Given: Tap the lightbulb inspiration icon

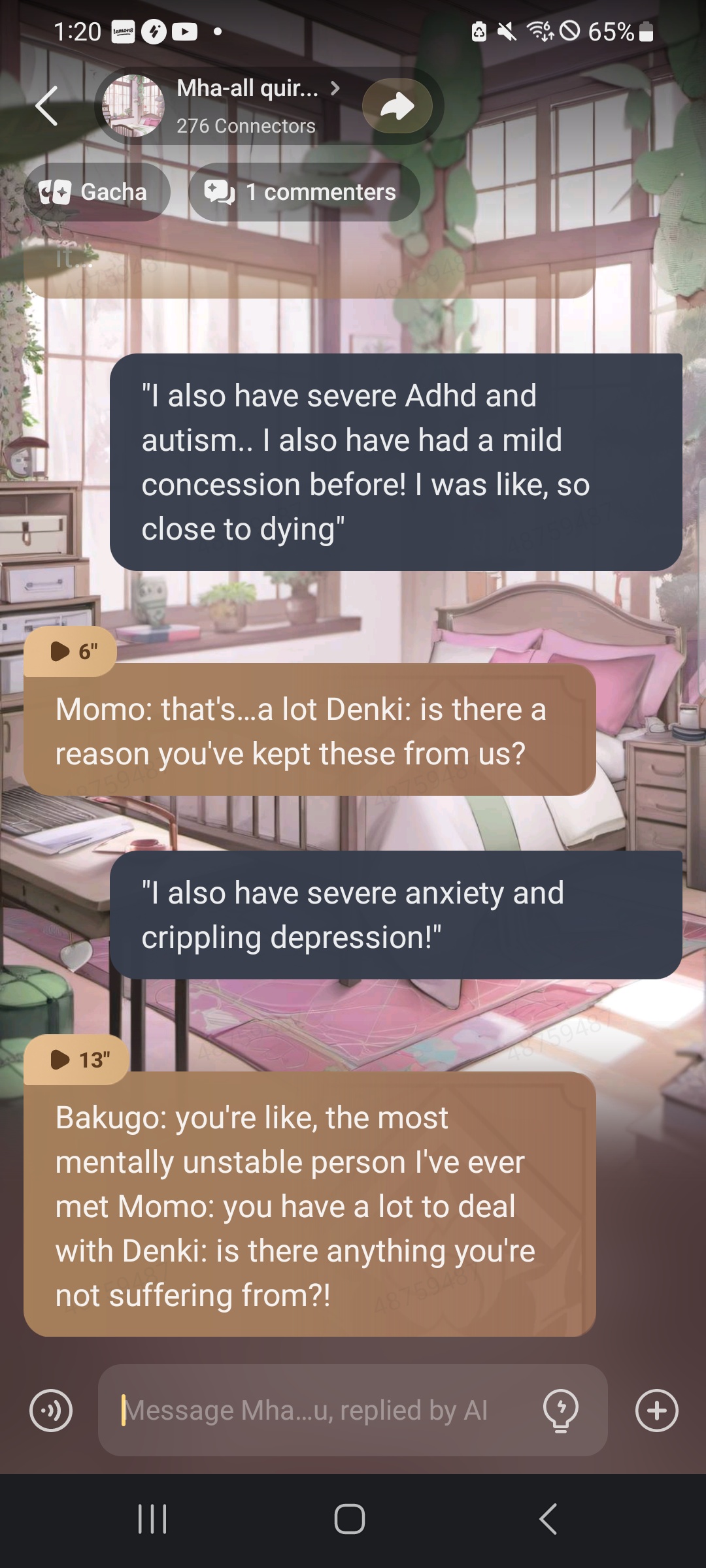Looking at the screenshot, I should (x=560, y=1411).
